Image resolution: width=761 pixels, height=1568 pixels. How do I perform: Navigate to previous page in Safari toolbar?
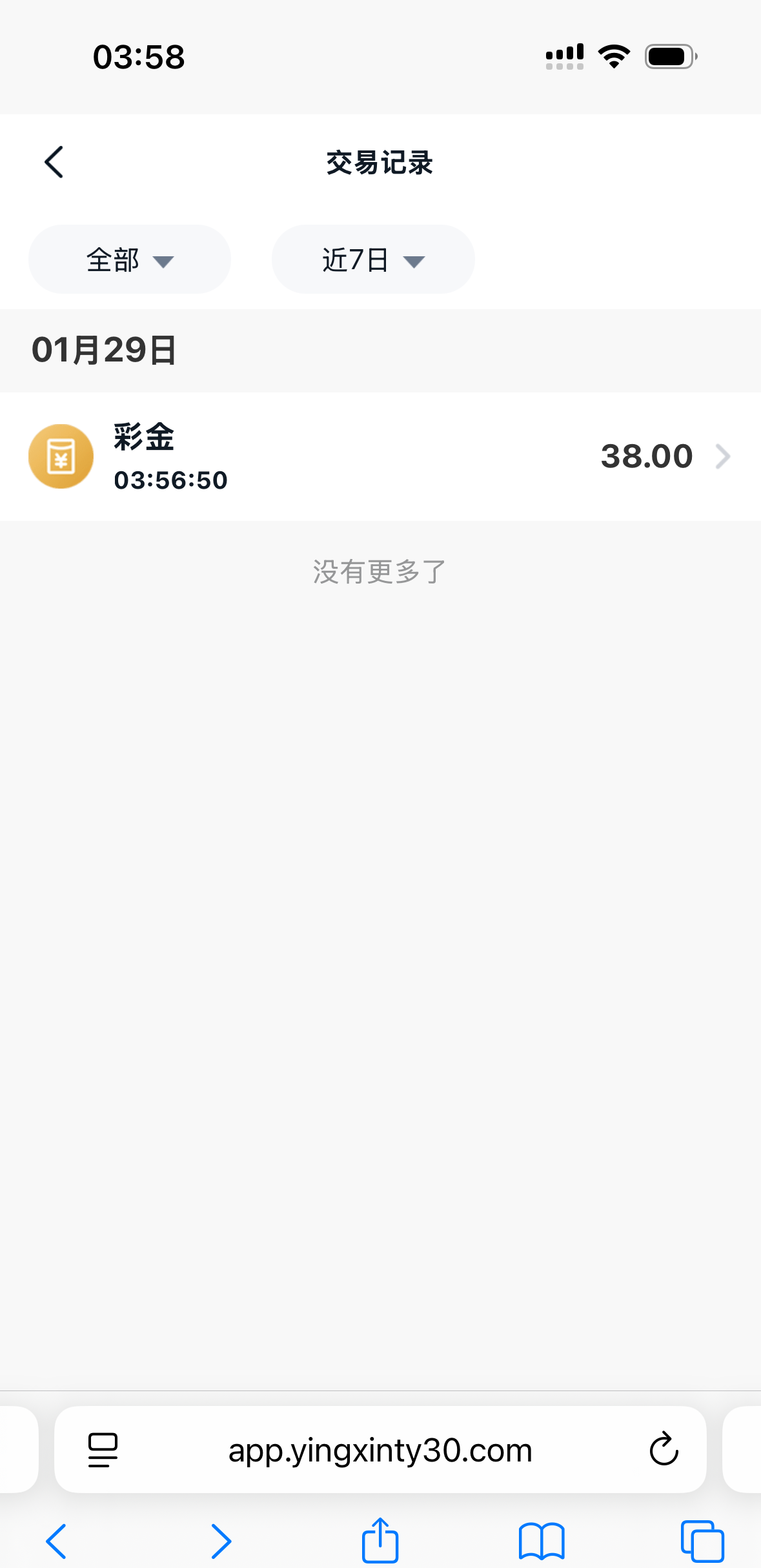[x=57, y=1541]
